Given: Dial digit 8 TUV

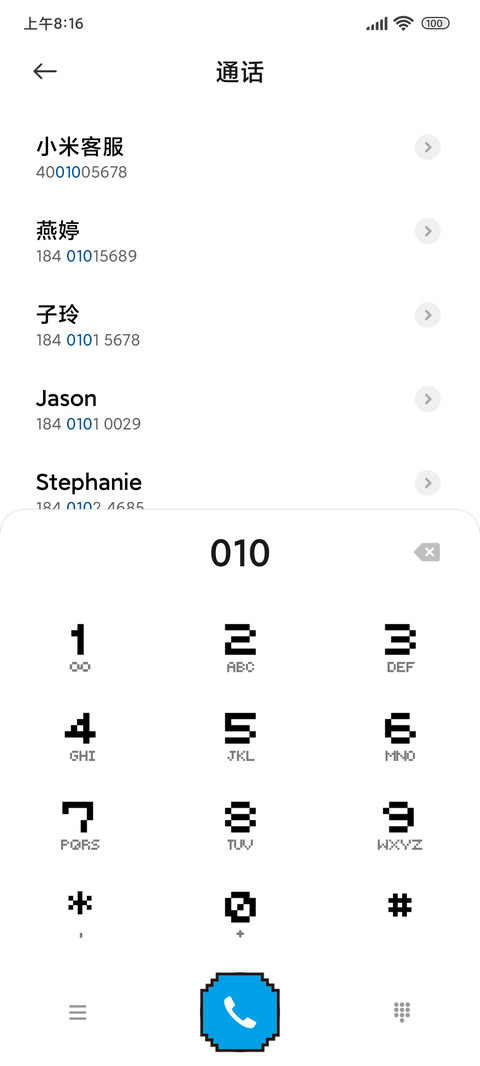Looking at the screenshot, I should coord(240,825).
